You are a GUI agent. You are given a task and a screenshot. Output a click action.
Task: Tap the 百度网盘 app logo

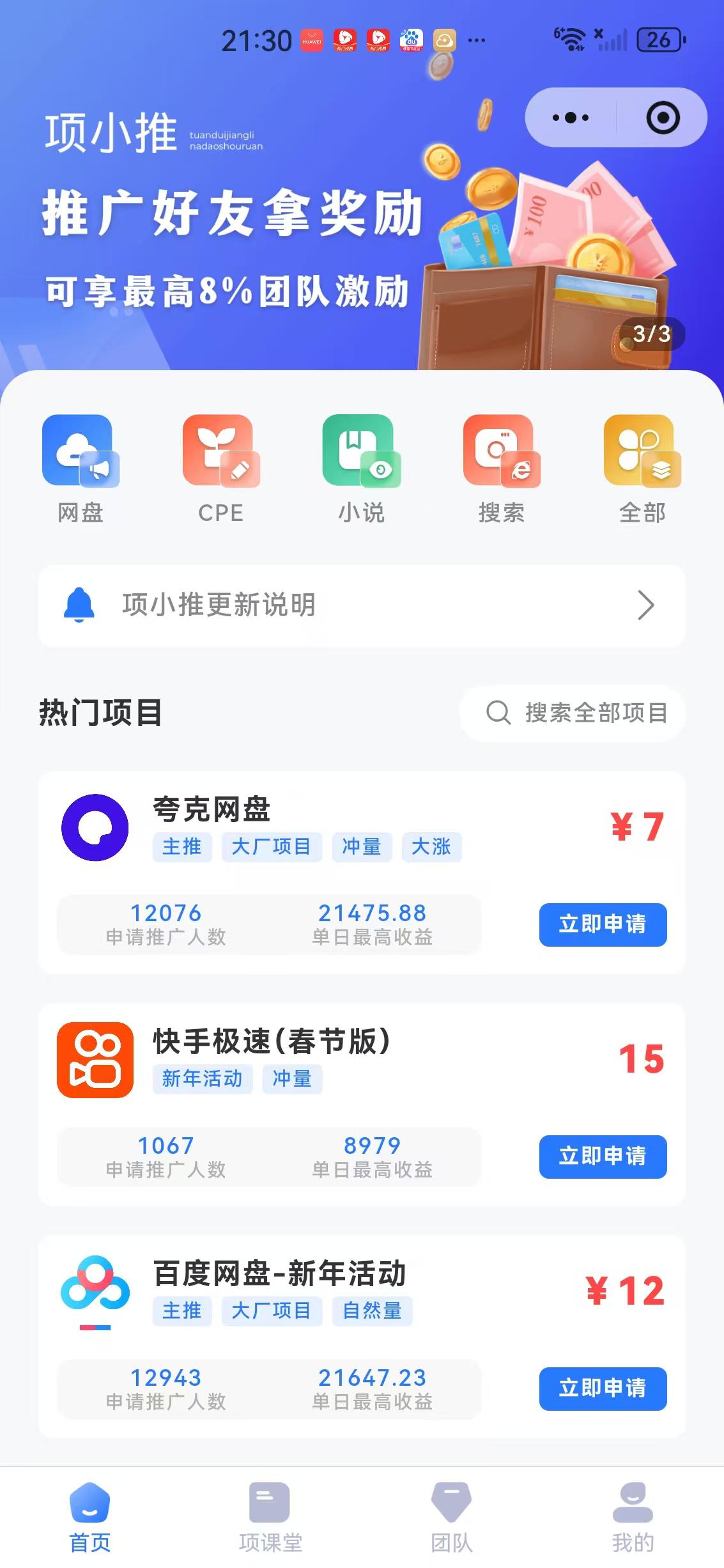click(95, 1292)
